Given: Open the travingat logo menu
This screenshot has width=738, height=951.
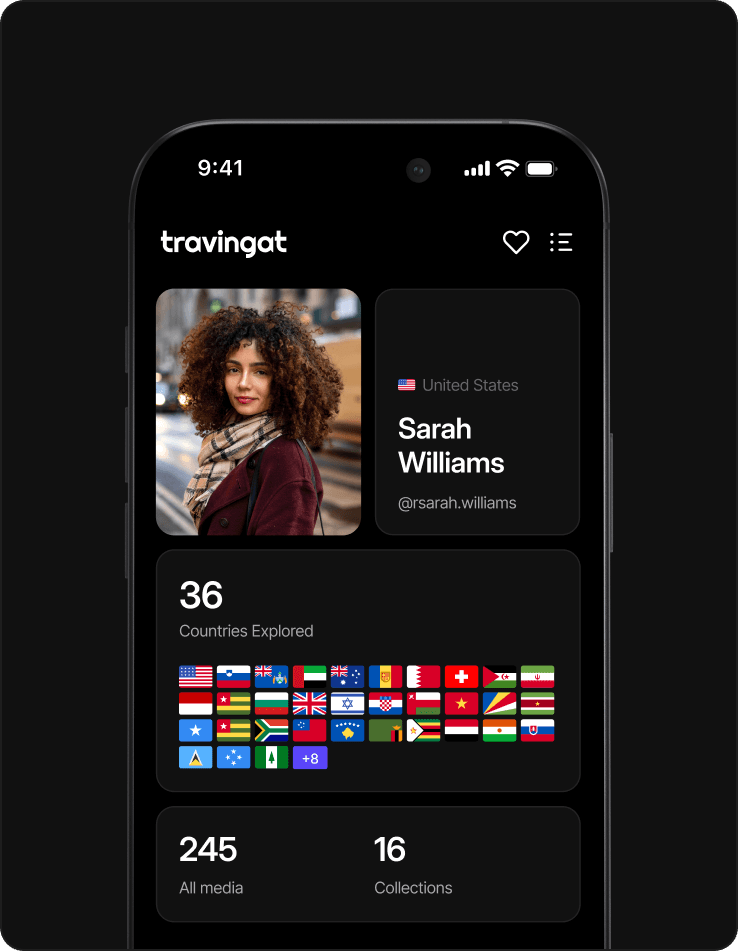Looking at the screenshot, I should tap(224, 242).
